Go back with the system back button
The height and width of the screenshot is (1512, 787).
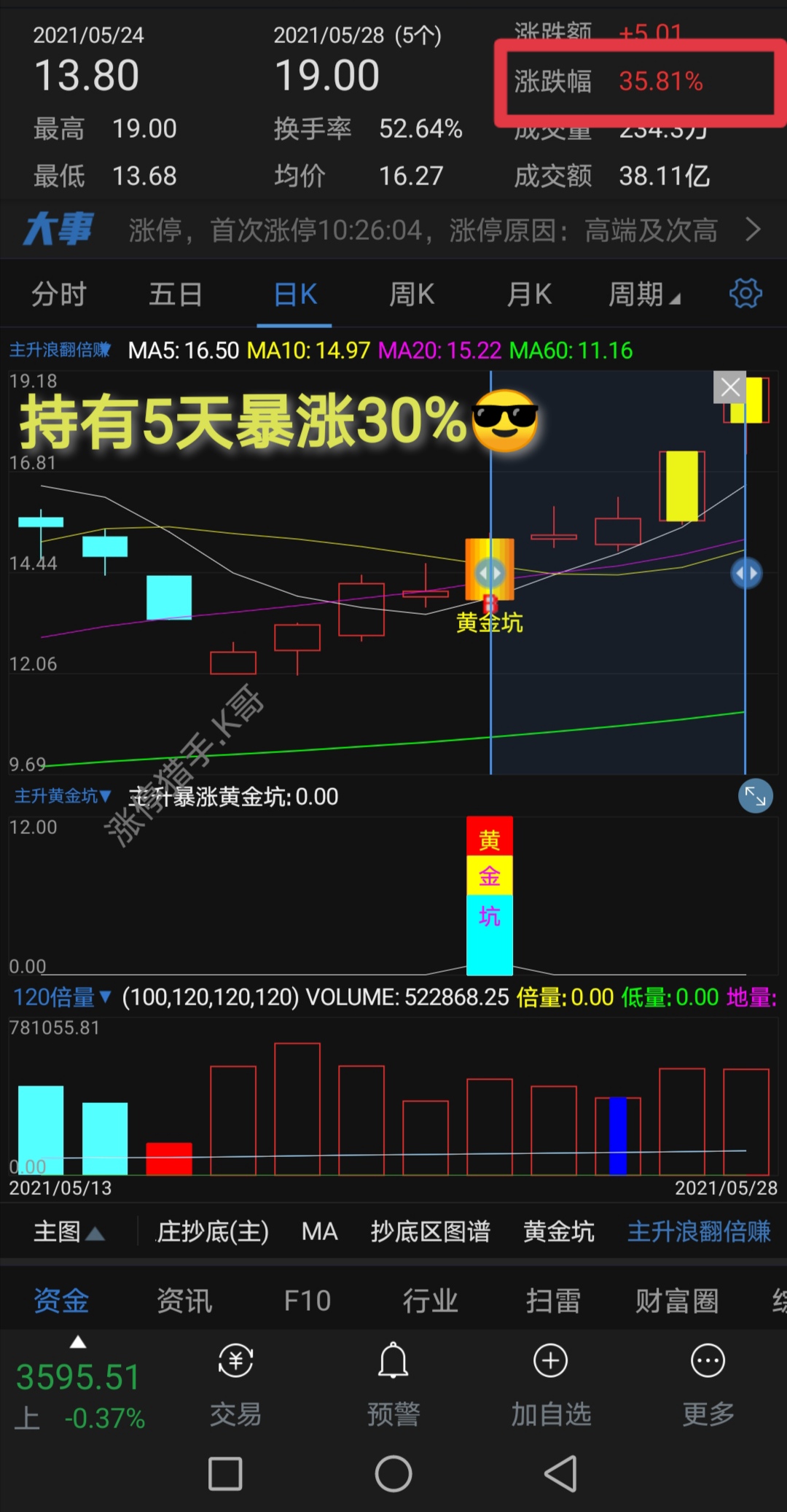(x=561, y=1474)
